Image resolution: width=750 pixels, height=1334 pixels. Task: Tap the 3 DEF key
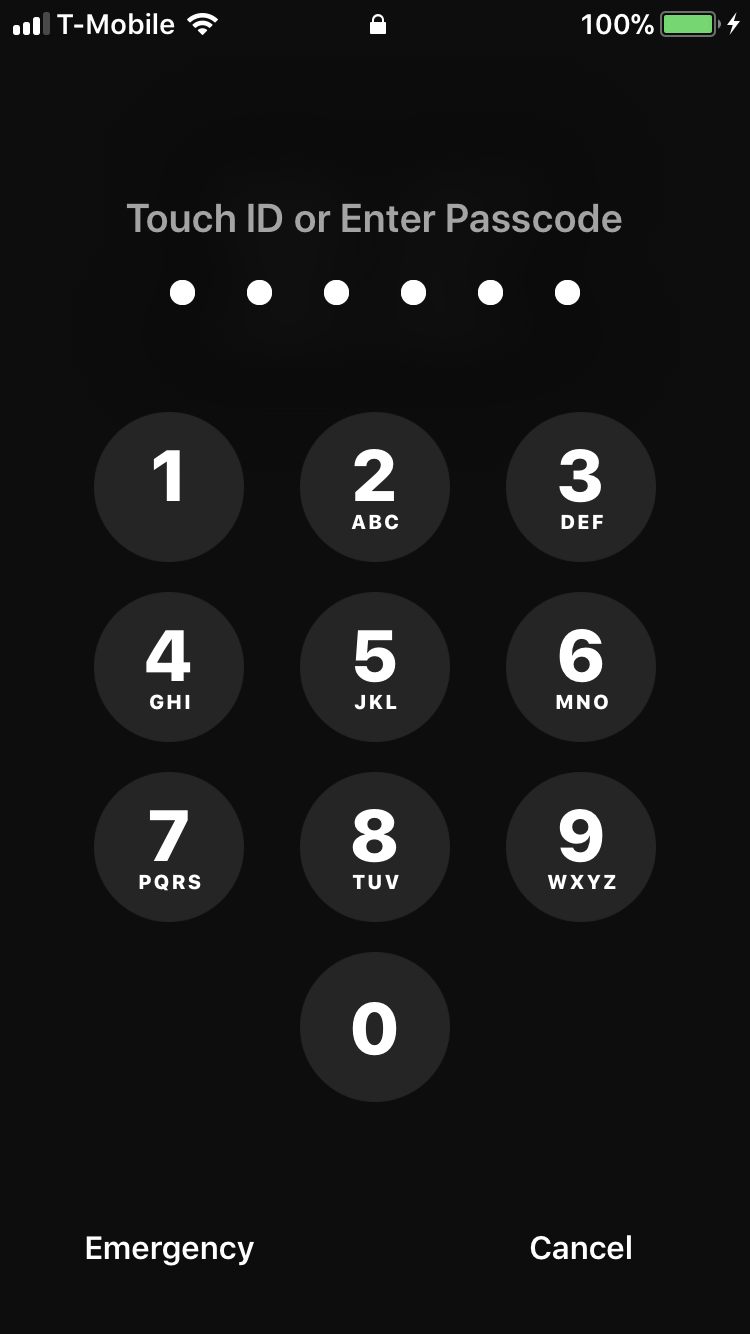581,487
